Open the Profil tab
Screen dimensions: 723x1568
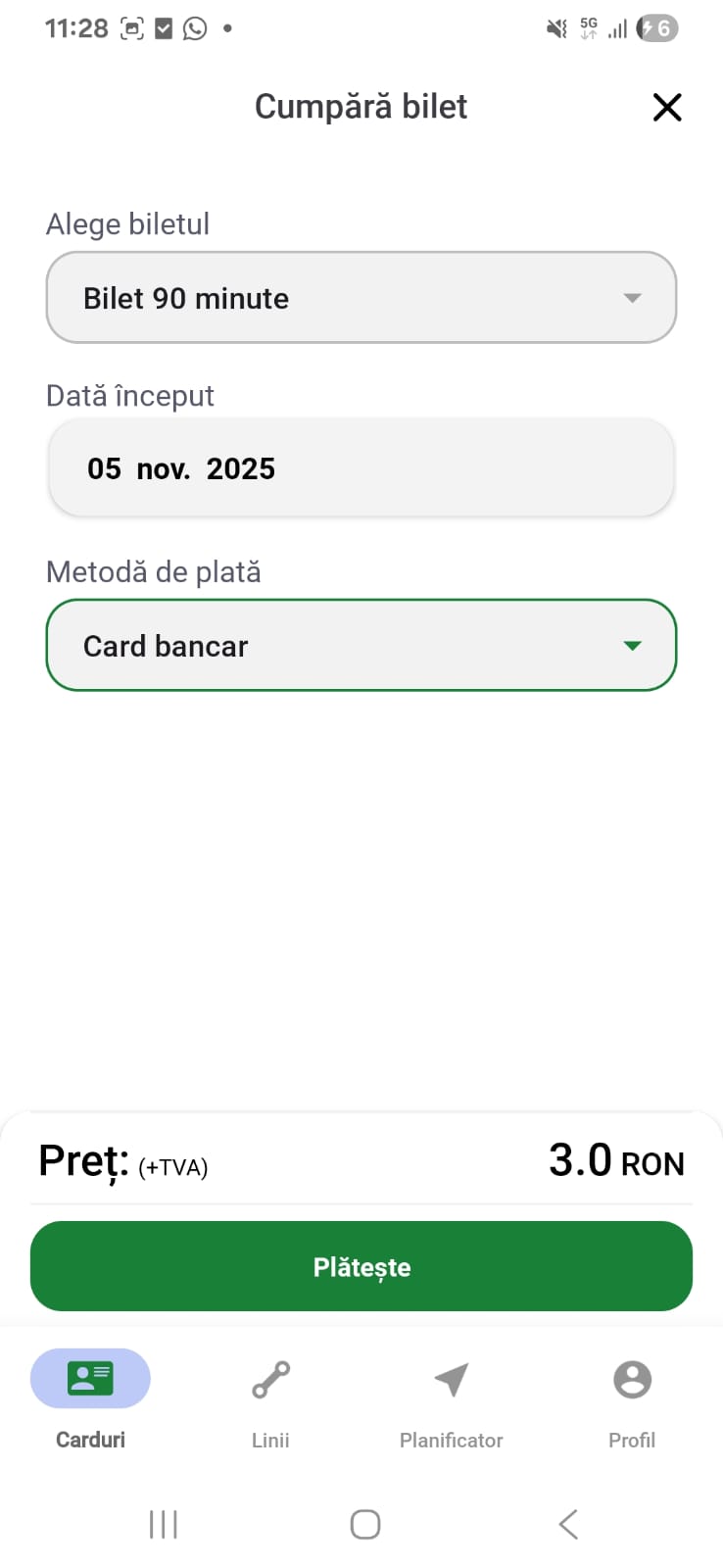pyautogui.click(x=632, y=1397)
